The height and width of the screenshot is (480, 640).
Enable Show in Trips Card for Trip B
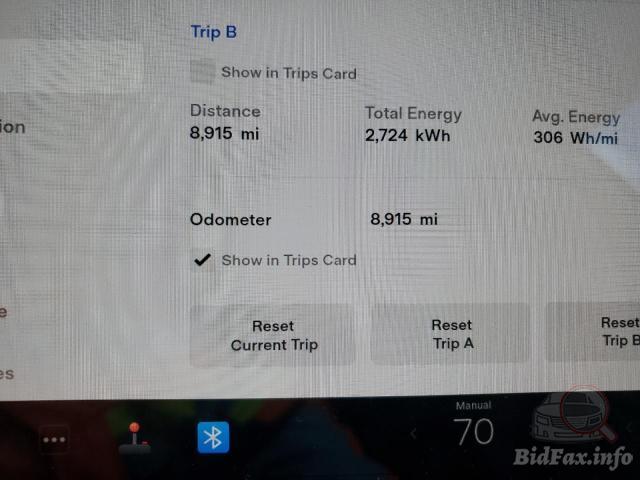point(203,72)
